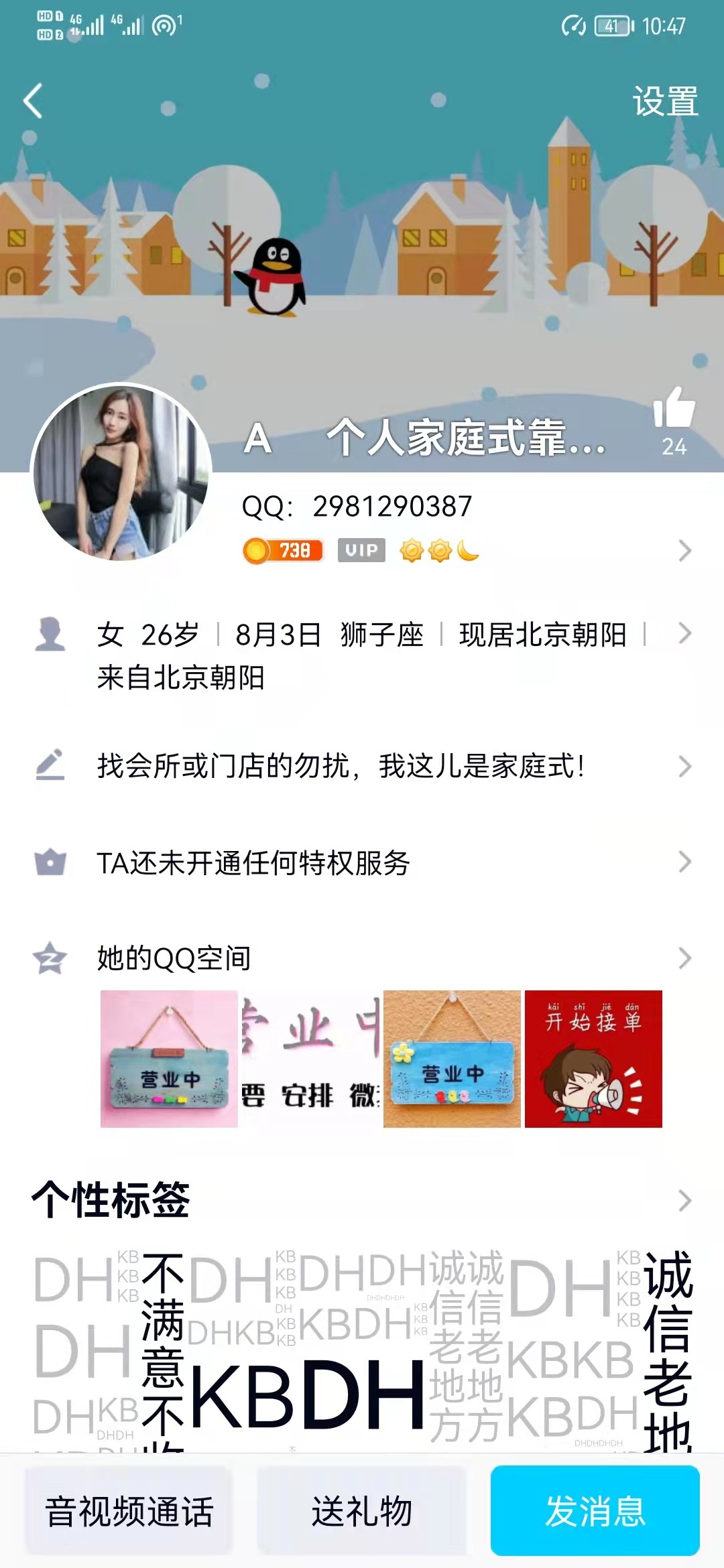The height and width of the screenshot is (1568, 724).
Task: Expand the signature row chevron
Action: (x=685, y=764)
